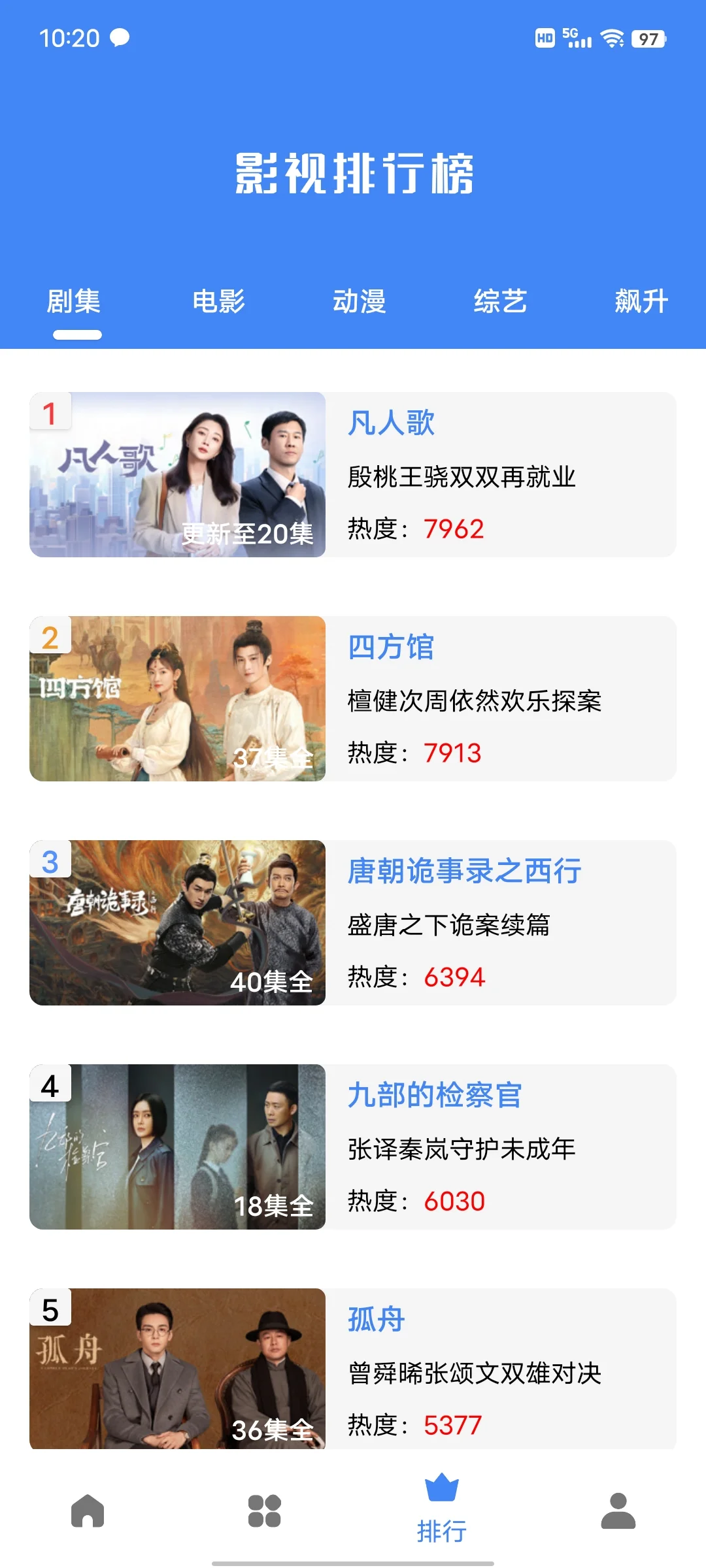Go to the home tab

tap(88, 1511)
